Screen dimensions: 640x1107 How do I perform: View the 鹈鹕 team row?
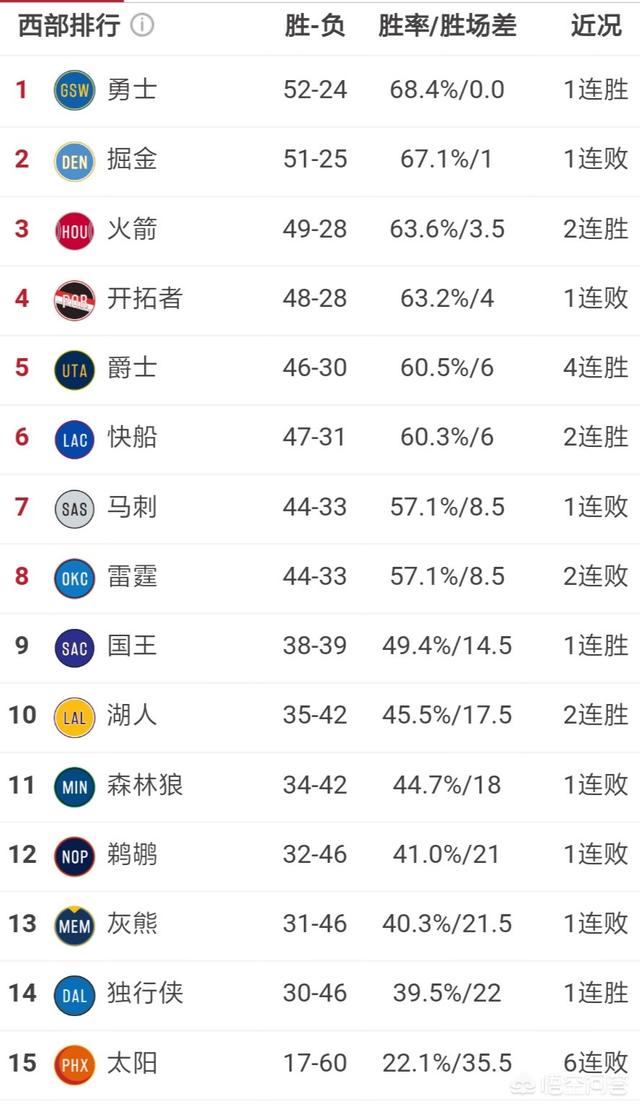(x=320, y=856)
